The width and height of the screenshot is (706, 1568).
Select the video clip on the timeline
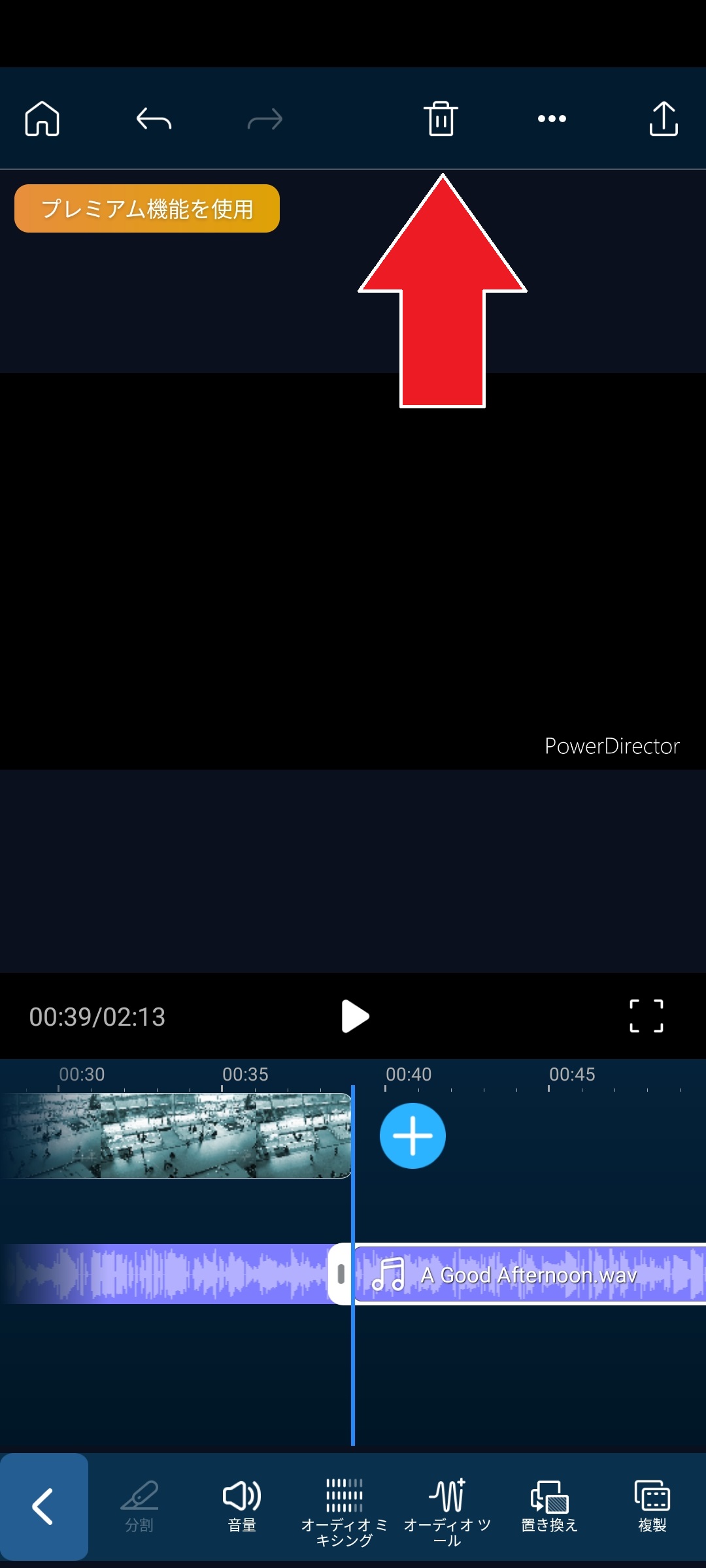click(x=176, y=1135)
